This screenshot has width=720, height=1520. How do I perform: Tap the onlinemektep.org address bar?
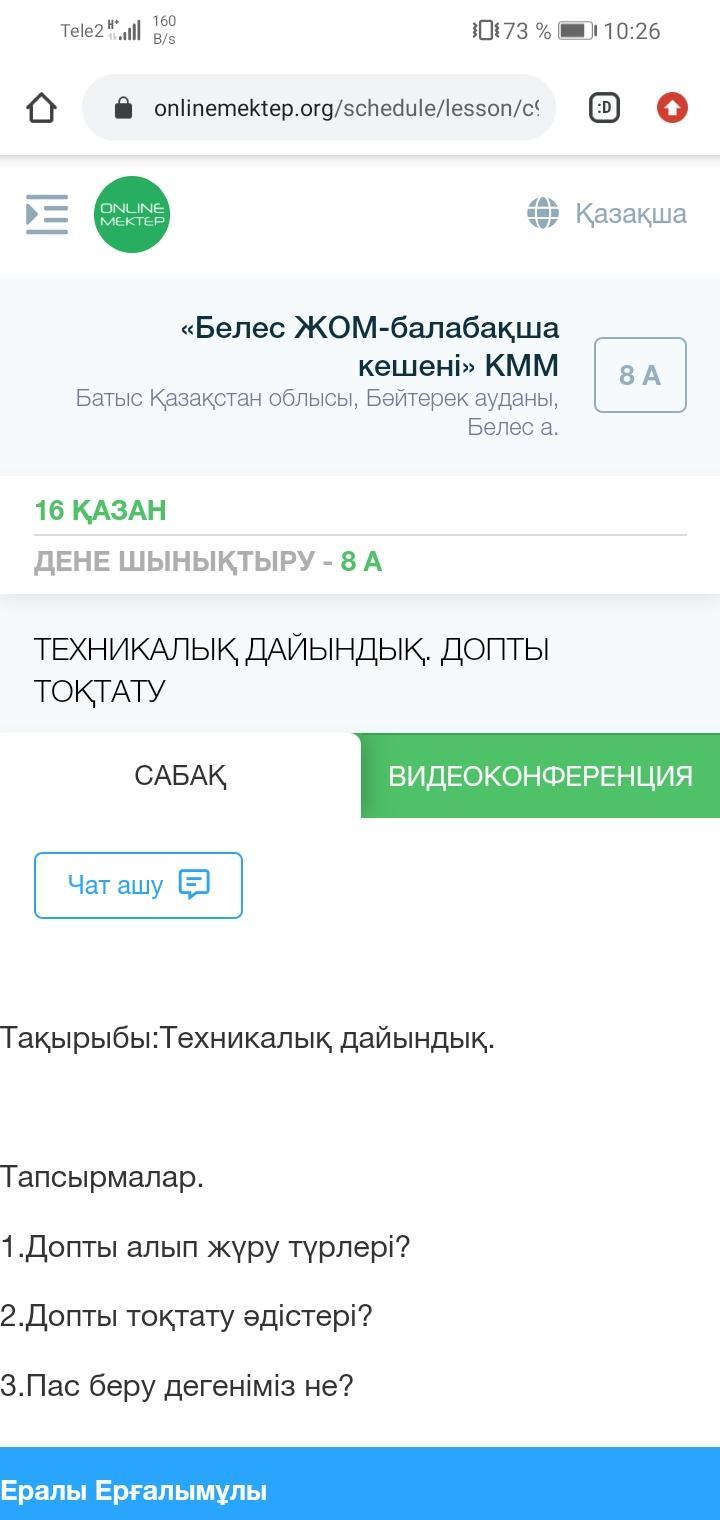[x=319, y=108]
